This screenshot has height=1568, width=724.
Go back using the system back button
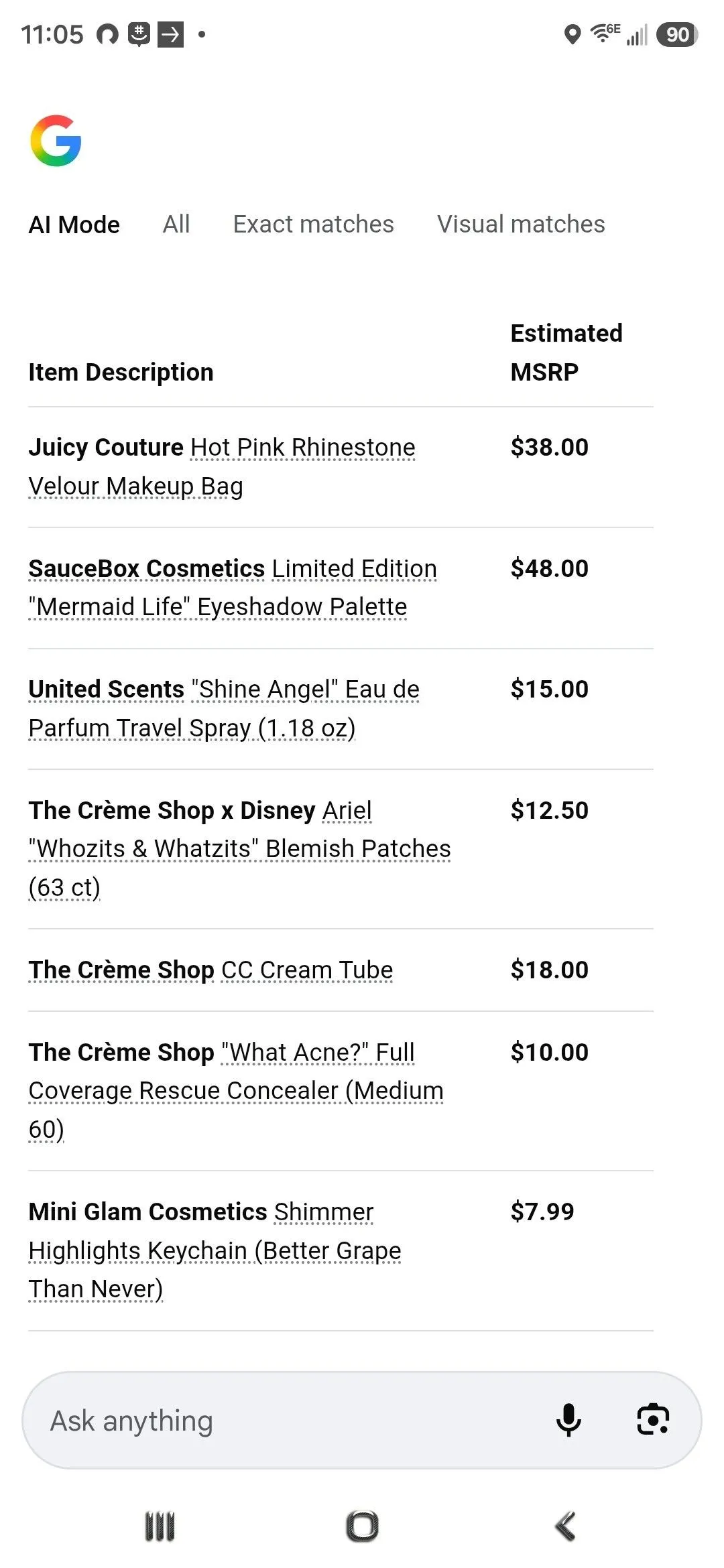tap(565, 1526)
